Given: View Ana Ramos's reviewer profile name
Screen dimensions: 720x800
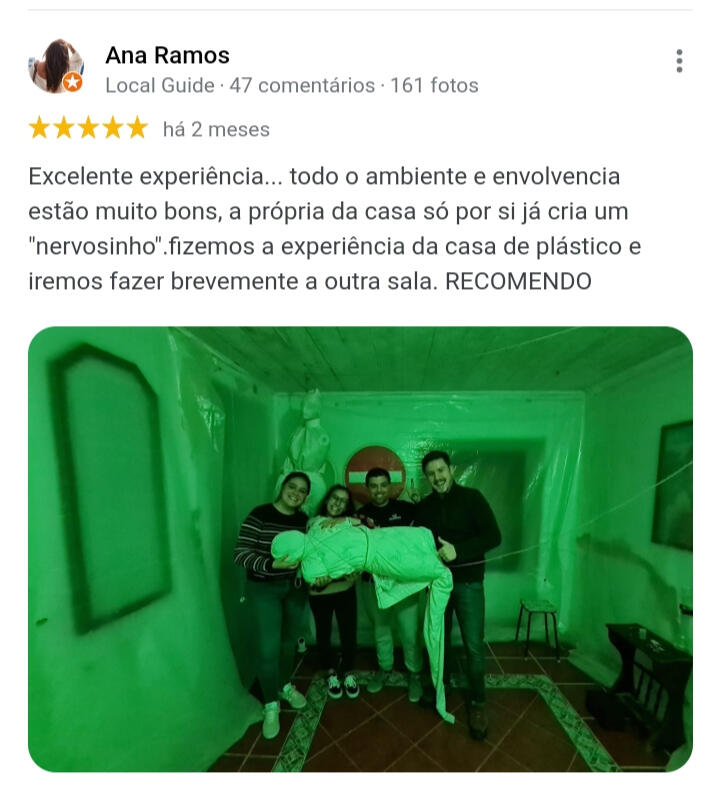Looking at the screenshot, I should (167, 55).
